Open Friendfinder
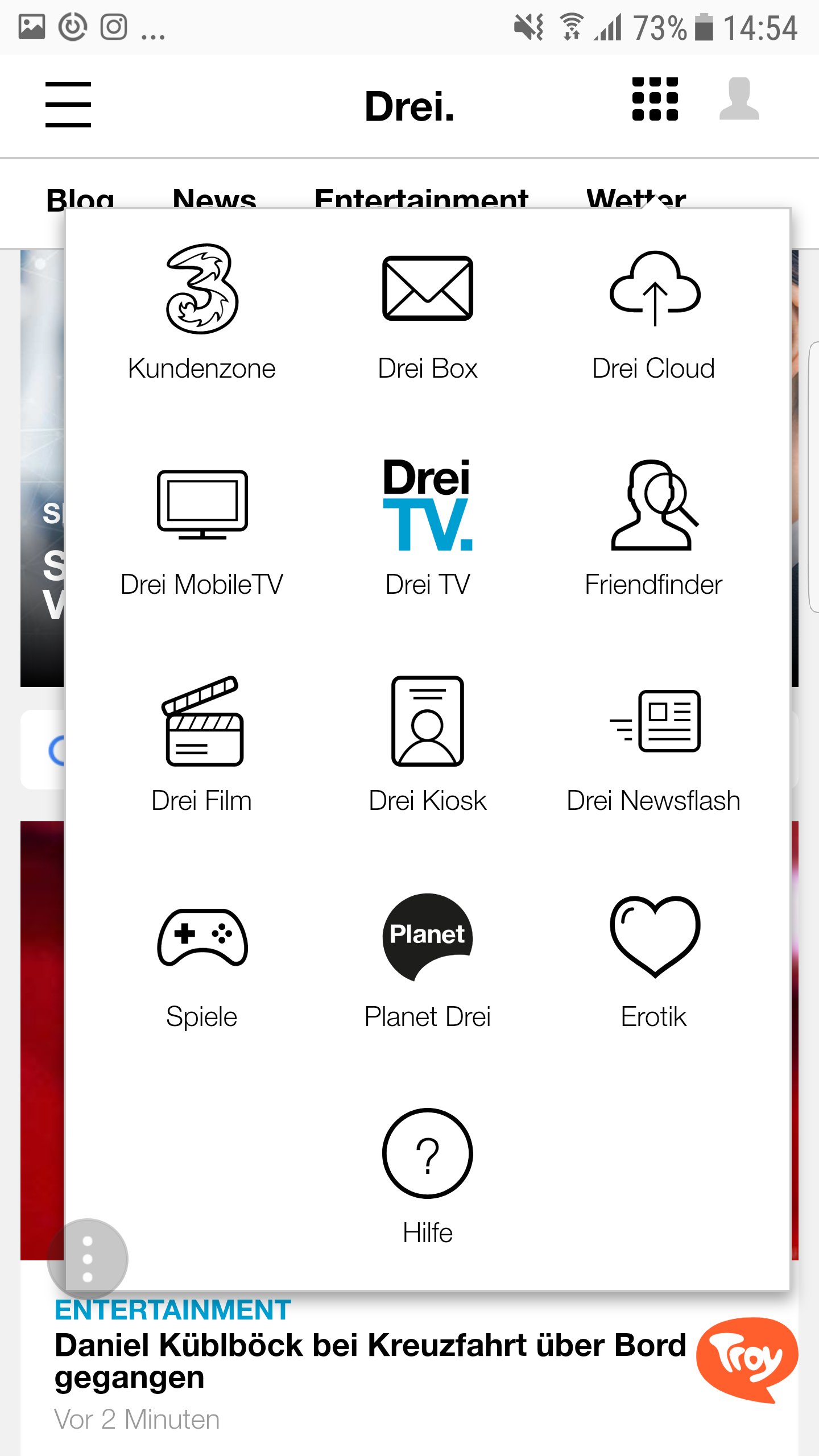 tap(654, 529)
